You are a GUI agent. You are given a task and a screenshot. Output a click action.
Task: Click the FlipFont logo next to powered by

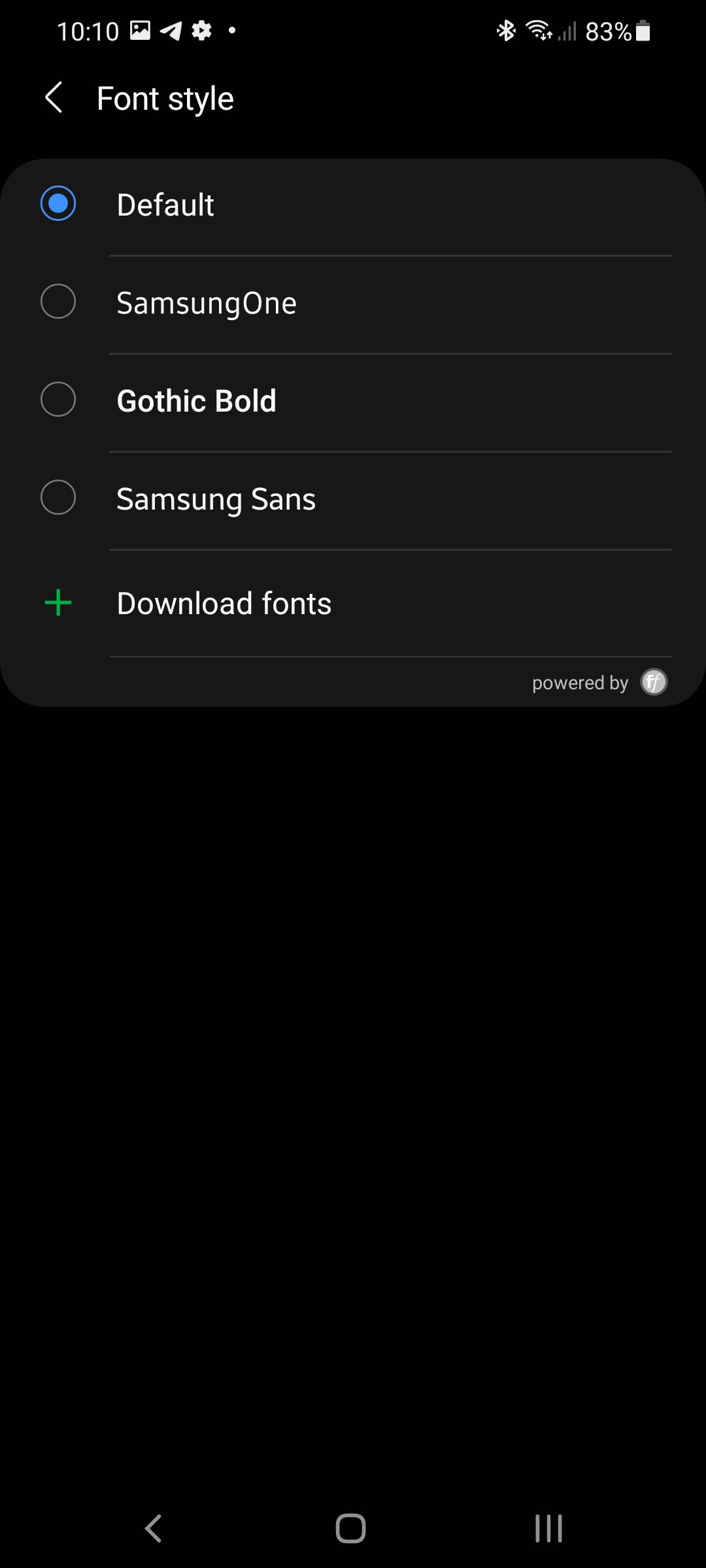point(654,682)
